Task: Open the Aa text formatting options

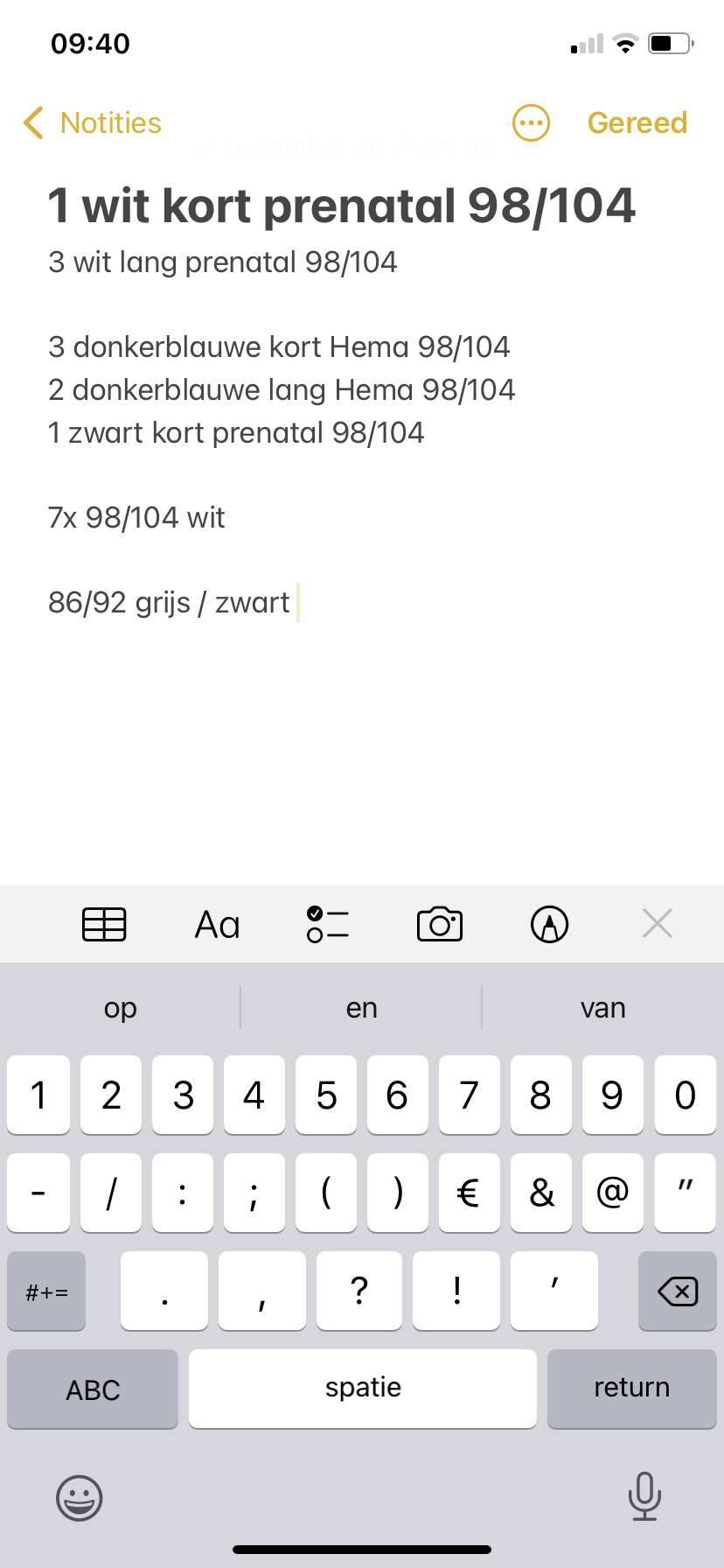Action: (x=217, y=924)
